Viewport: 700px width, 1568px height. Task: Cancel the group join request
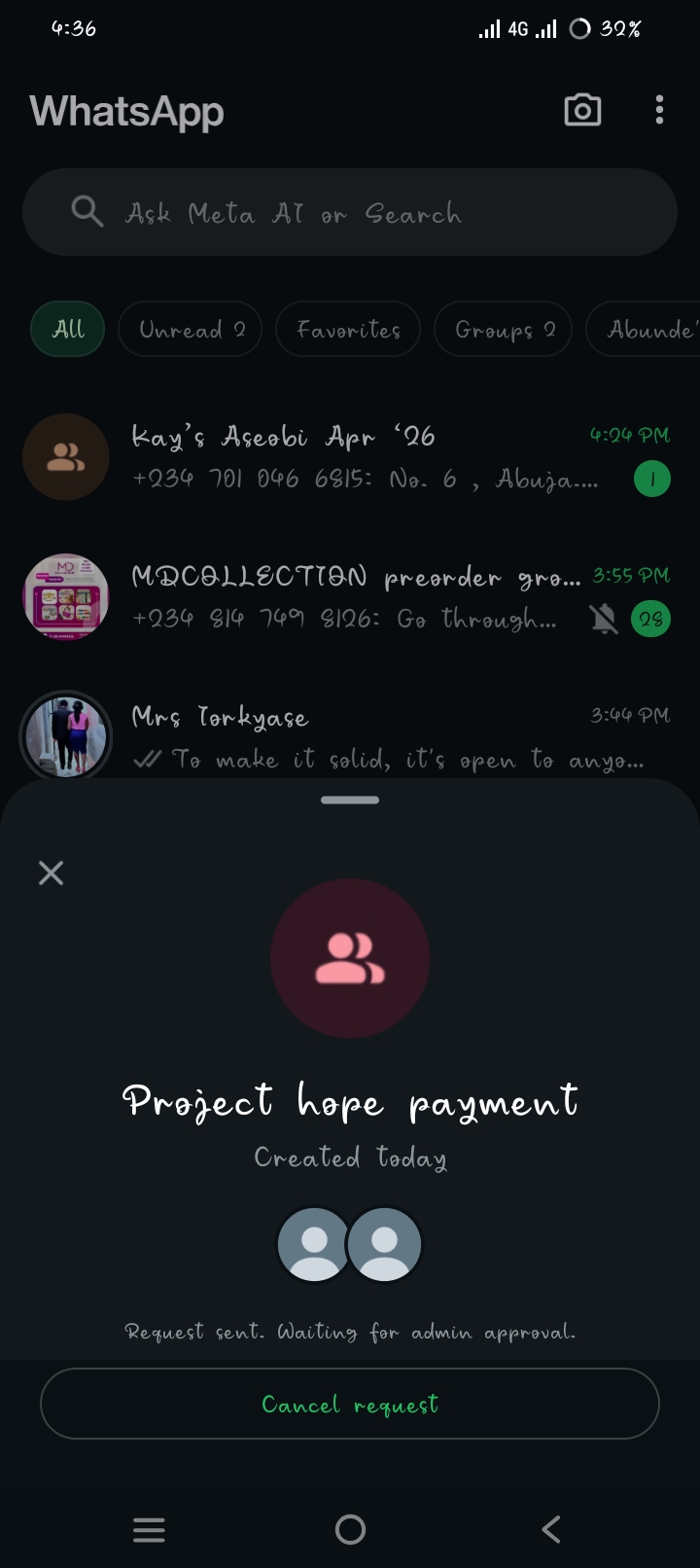tap(350, 1404)
